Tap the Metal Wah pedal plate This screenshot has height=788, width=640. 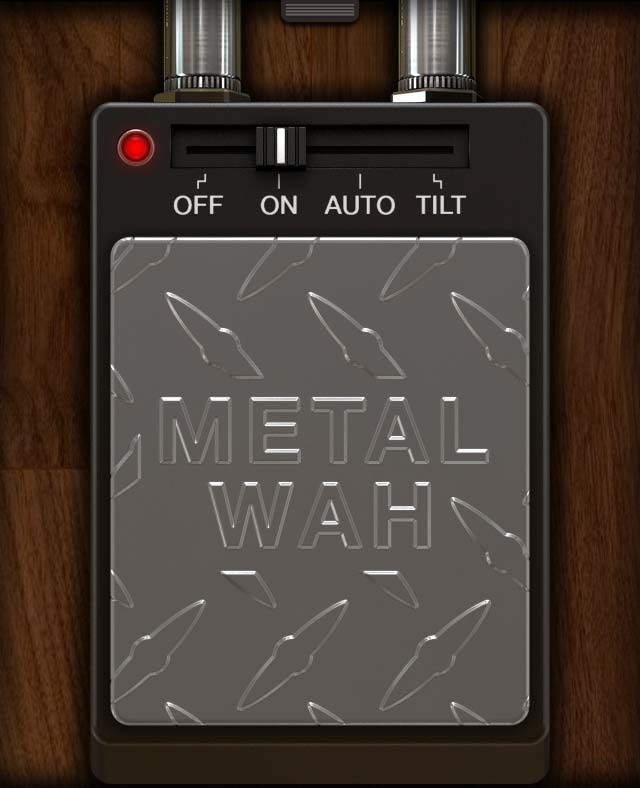click(x=320, y=480)
